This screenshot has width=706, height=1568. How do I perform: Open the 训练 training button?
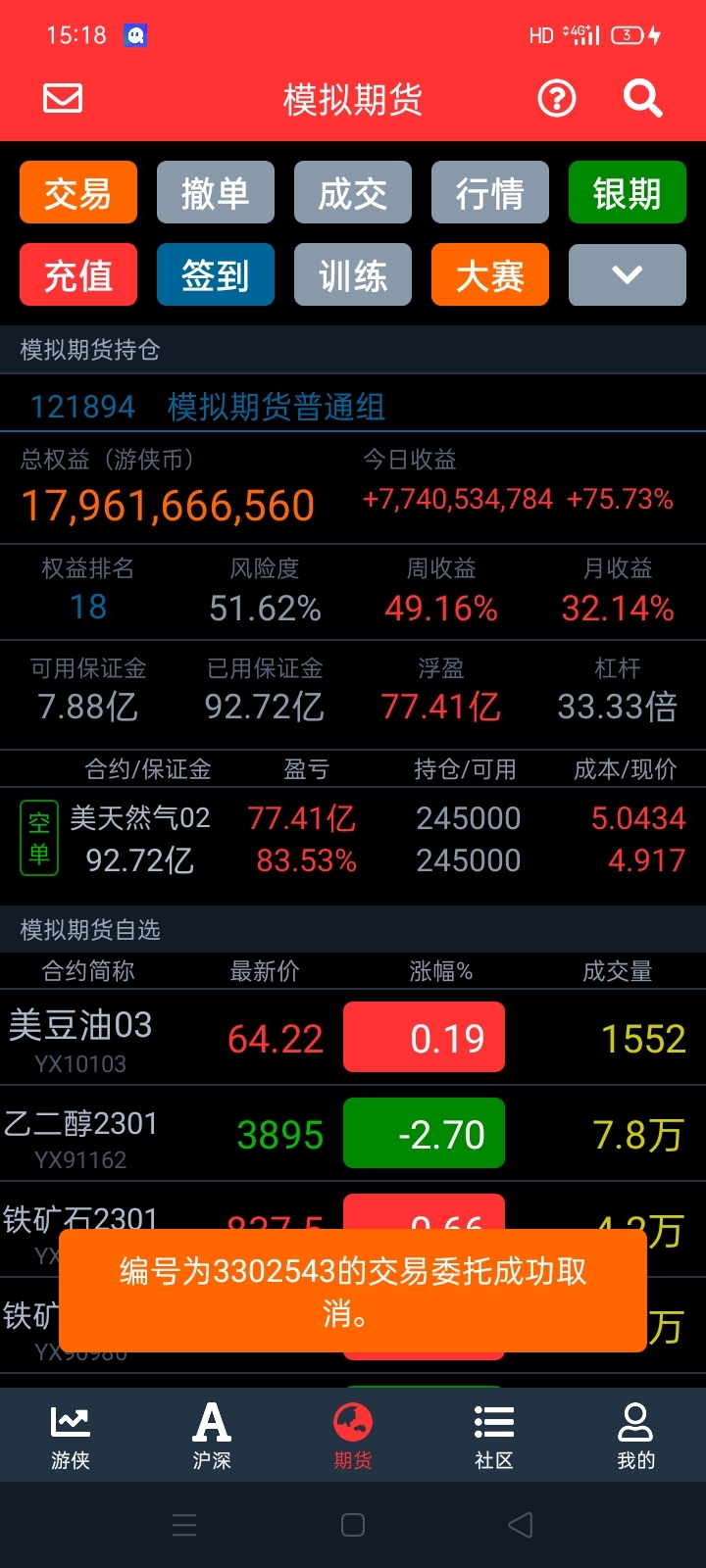click(353, 275)
